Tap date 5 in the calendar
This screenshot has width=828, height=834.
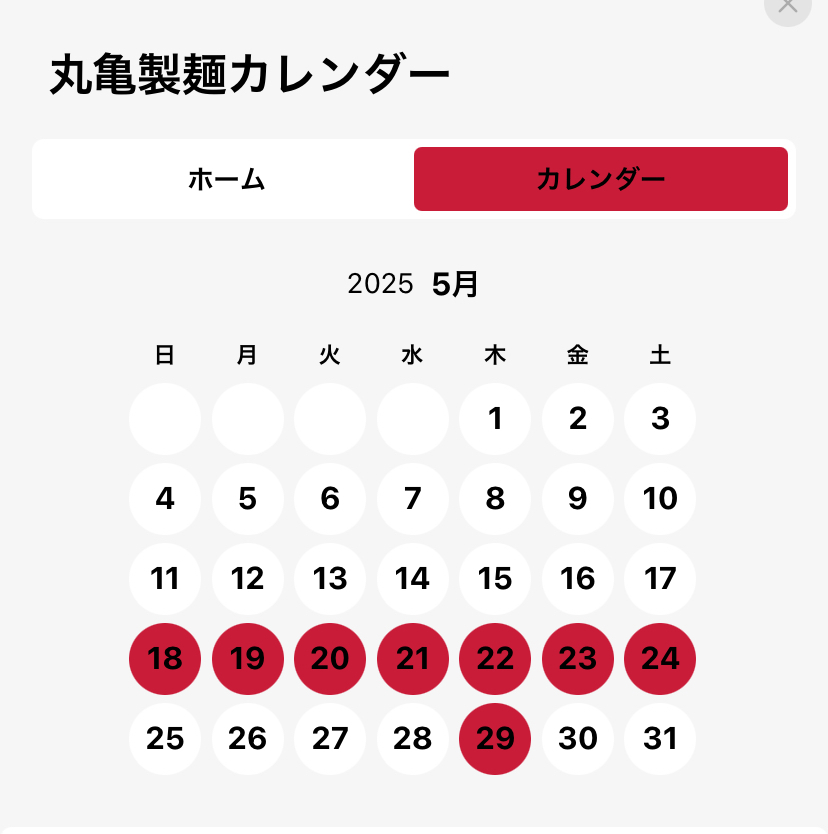click(x=248, y=499)
